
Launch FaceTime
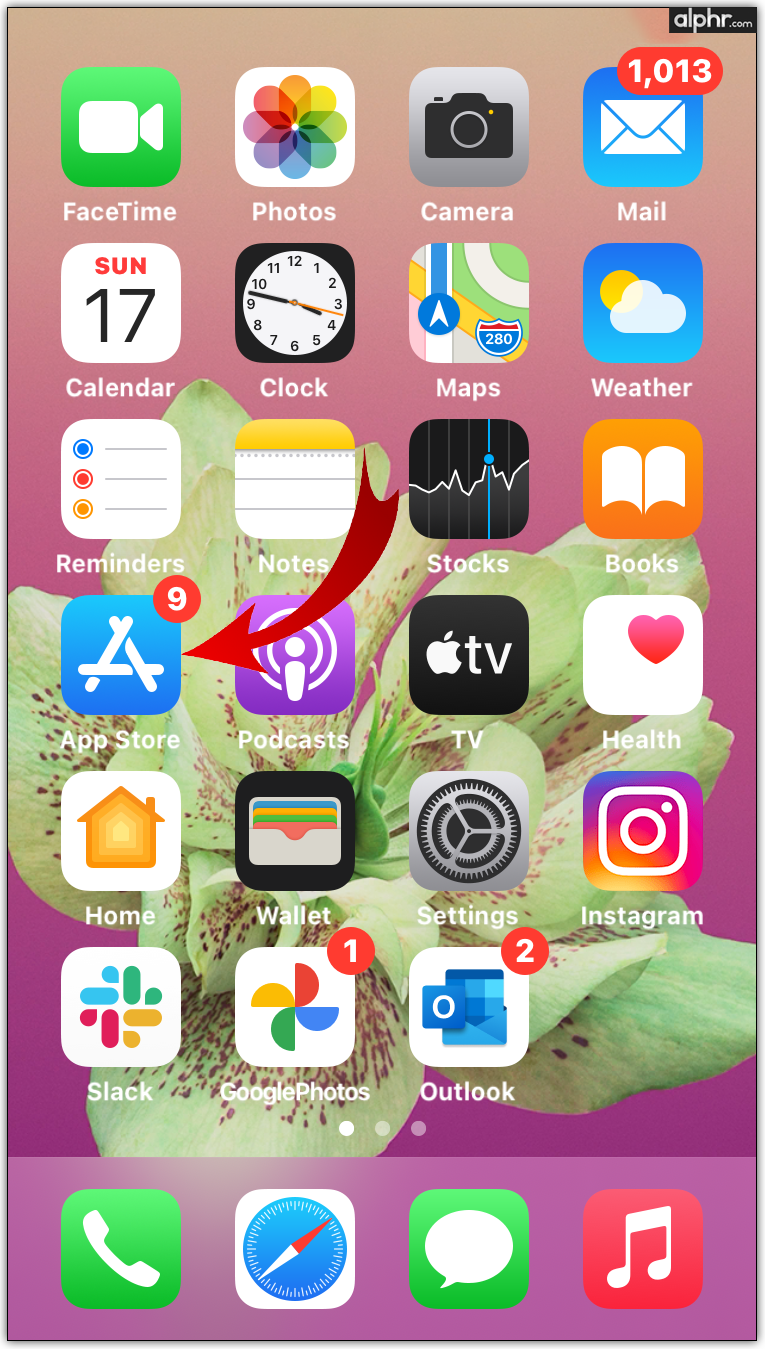click(121, 127)
